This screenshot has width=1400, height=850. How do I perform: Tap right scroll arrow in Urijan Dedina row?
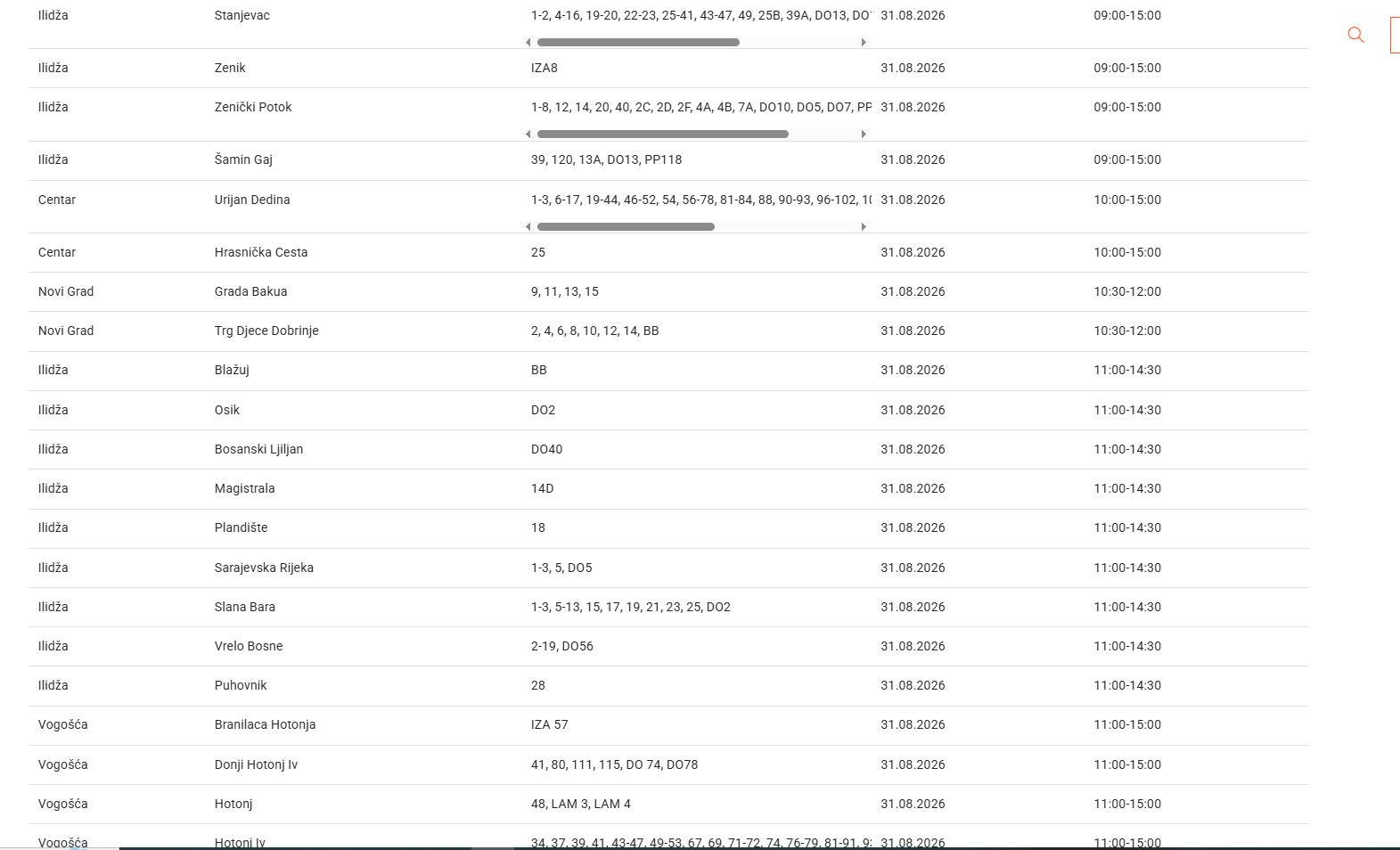(863, 226)
